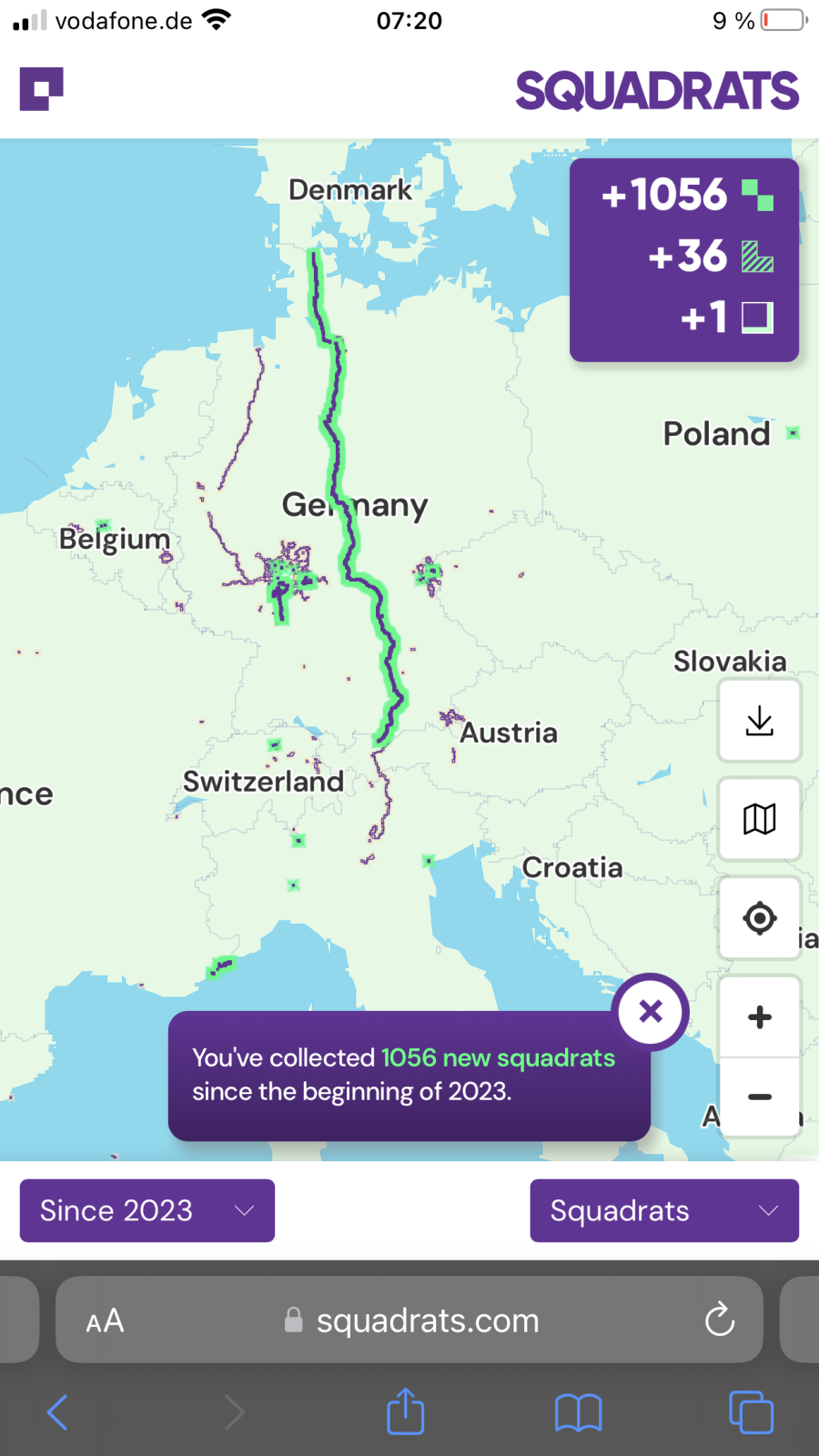Show all open Safari tabs
The width and height of the screenshot is (819, 1456).
751,1412
